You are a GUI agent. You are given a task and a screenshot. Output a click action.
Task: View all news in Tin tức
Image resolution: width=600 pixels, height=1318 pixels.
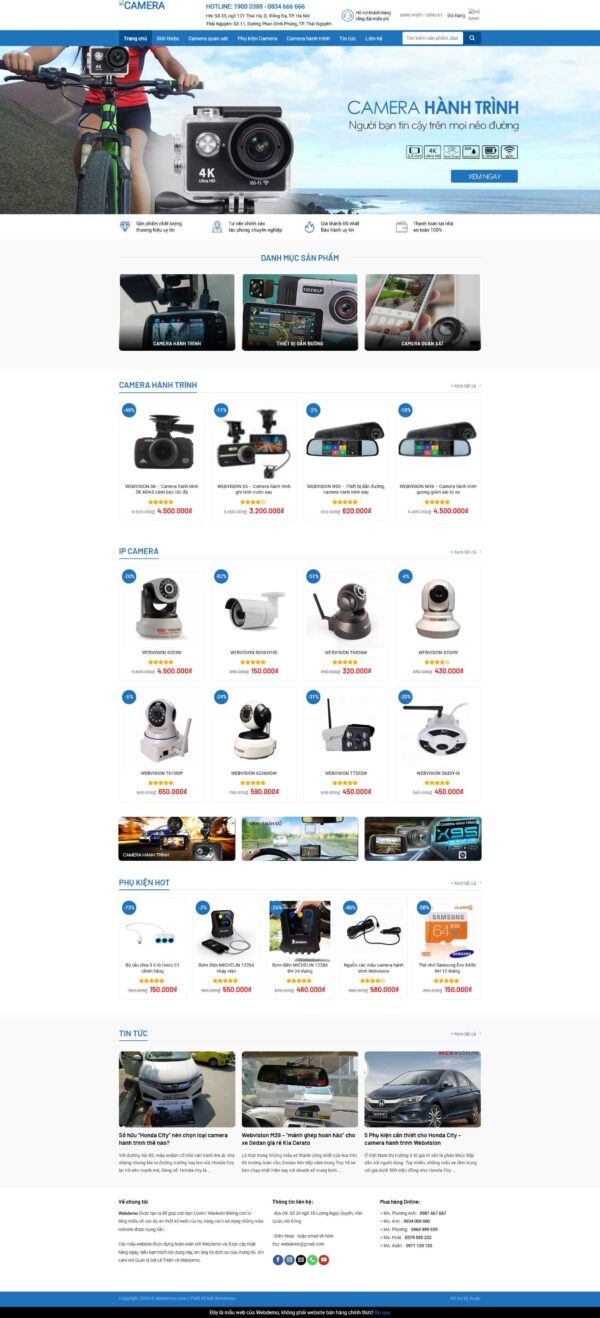(465, 1034)
